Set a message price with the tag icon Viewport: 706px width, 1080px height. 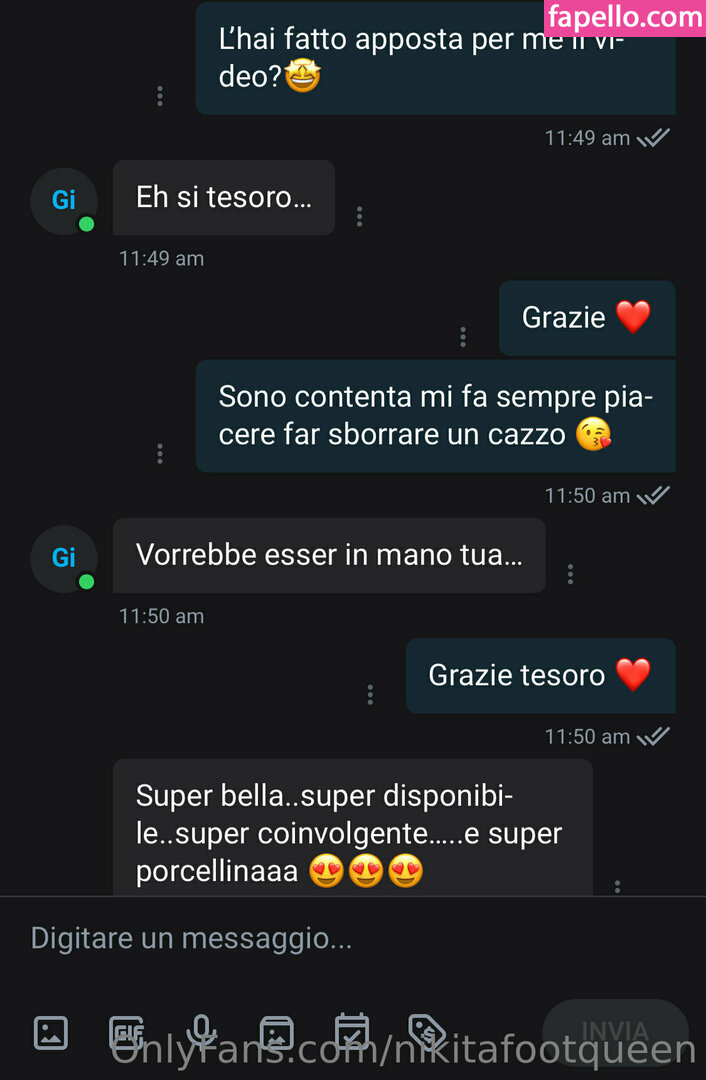(427, 1031)
